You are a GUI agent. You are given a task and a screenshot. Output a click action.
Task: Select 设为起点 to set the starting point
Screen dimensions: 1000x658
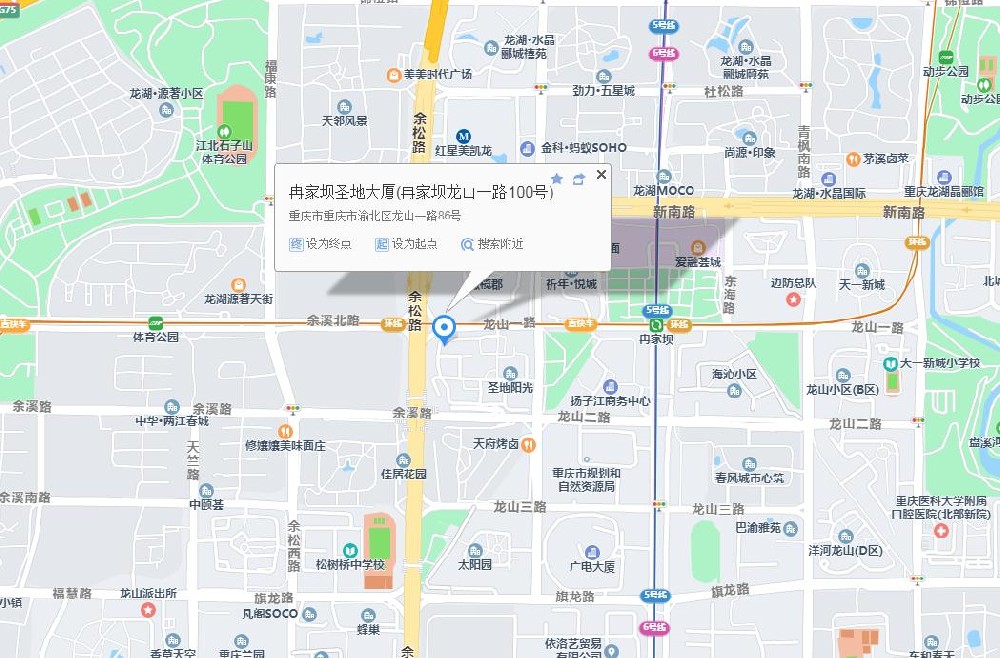[407, 244]
